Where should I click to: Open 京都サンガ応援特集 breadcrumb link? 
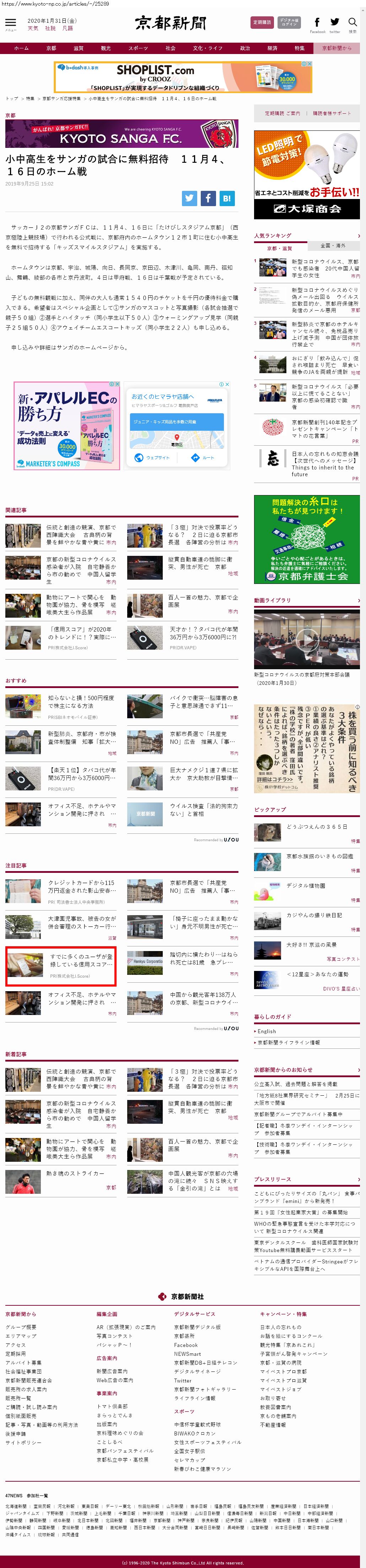coord(61,98)
